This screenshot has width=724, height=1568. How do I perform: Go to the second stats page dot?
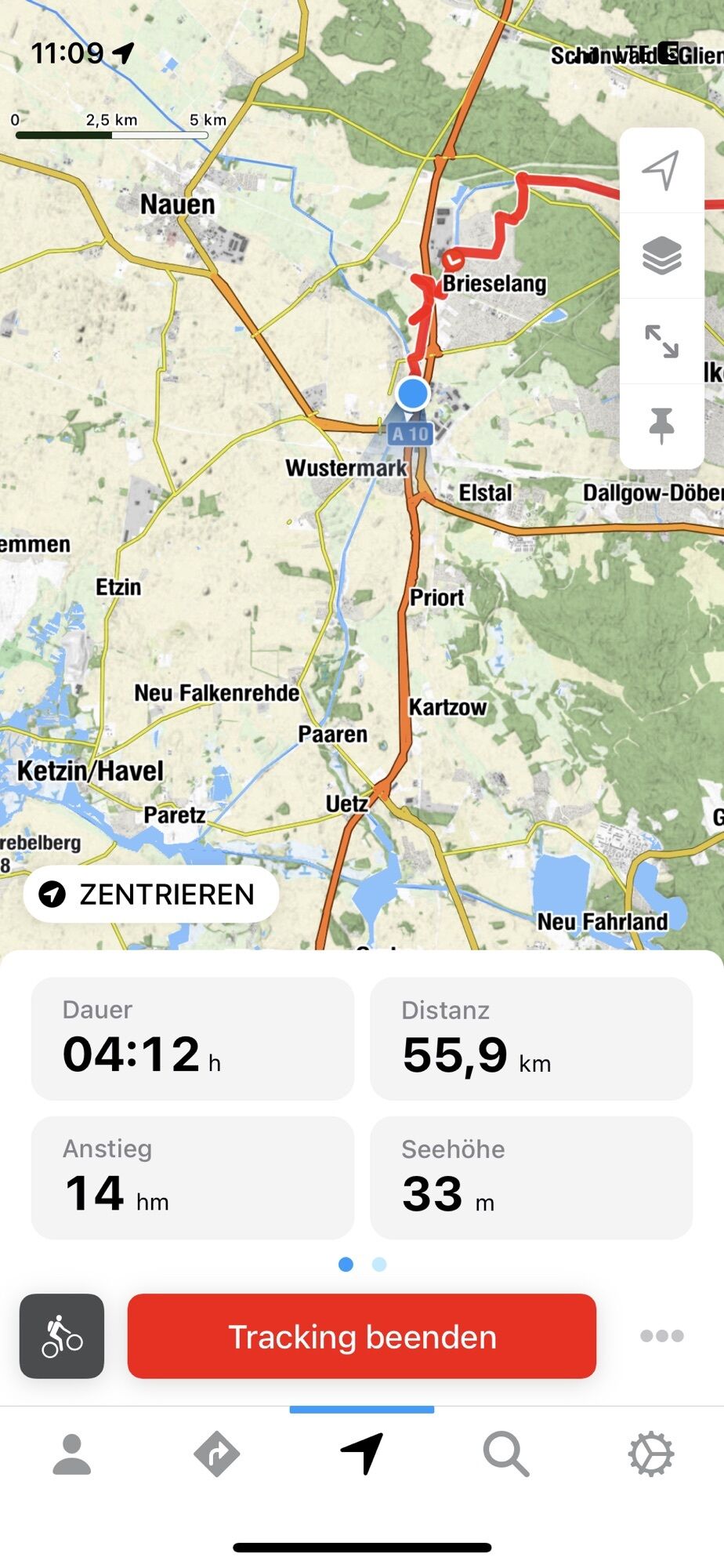(x=379, y=1264)
